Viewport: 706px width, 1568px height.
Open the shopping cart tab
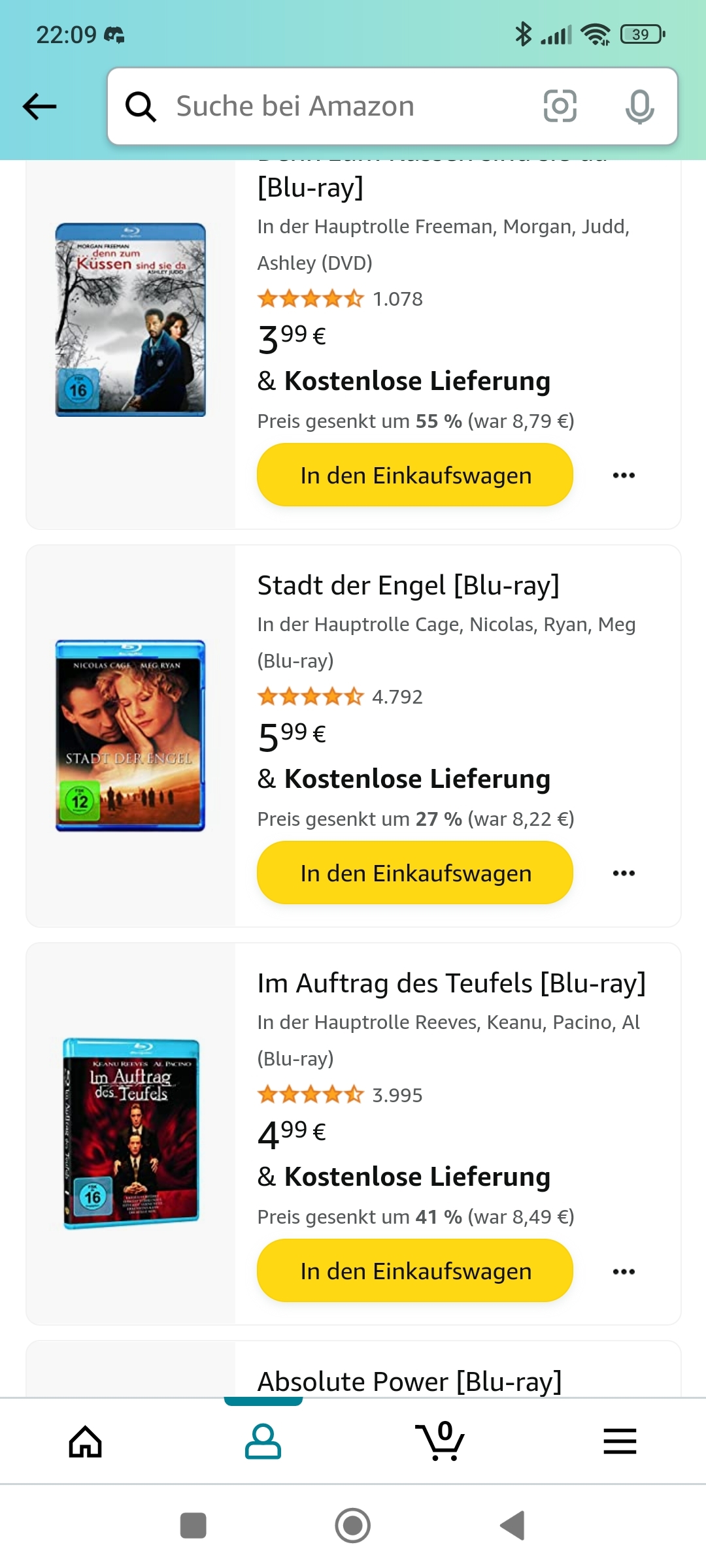pyautogui.click(x=441, y=1441)
